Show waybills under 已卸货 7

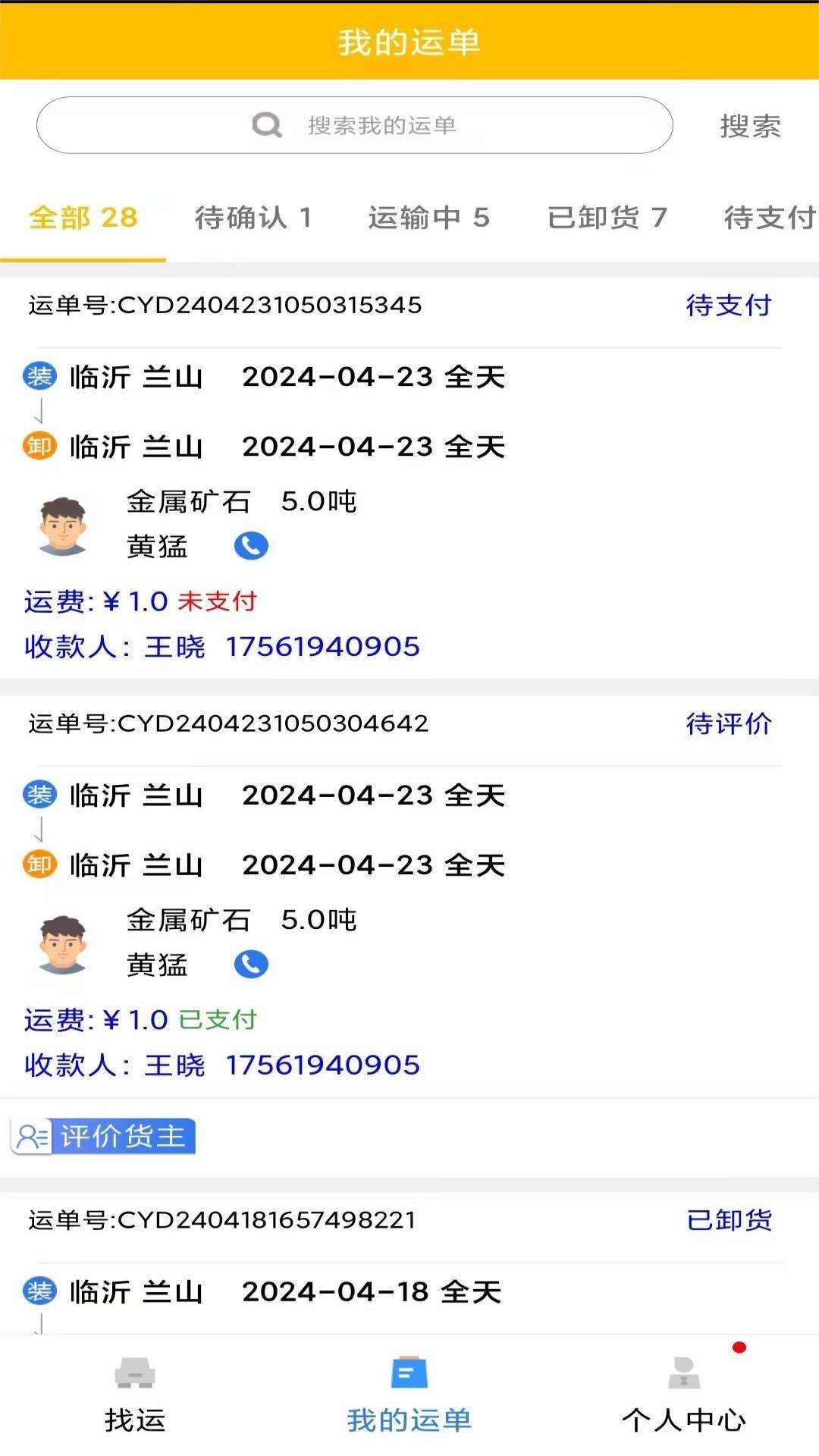tap(607, 219)
